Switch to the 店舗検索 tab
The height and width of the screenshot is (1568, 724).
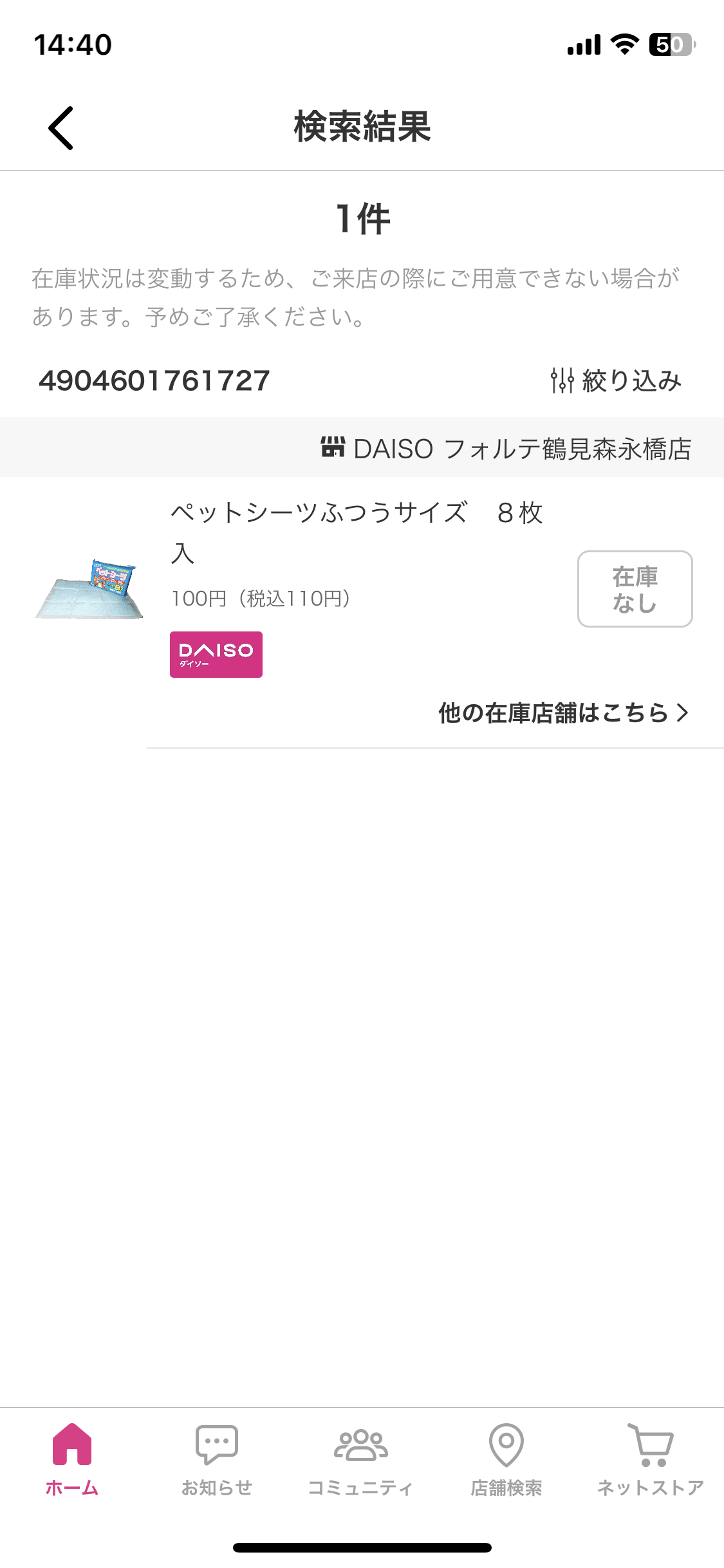pos(506,1459)
